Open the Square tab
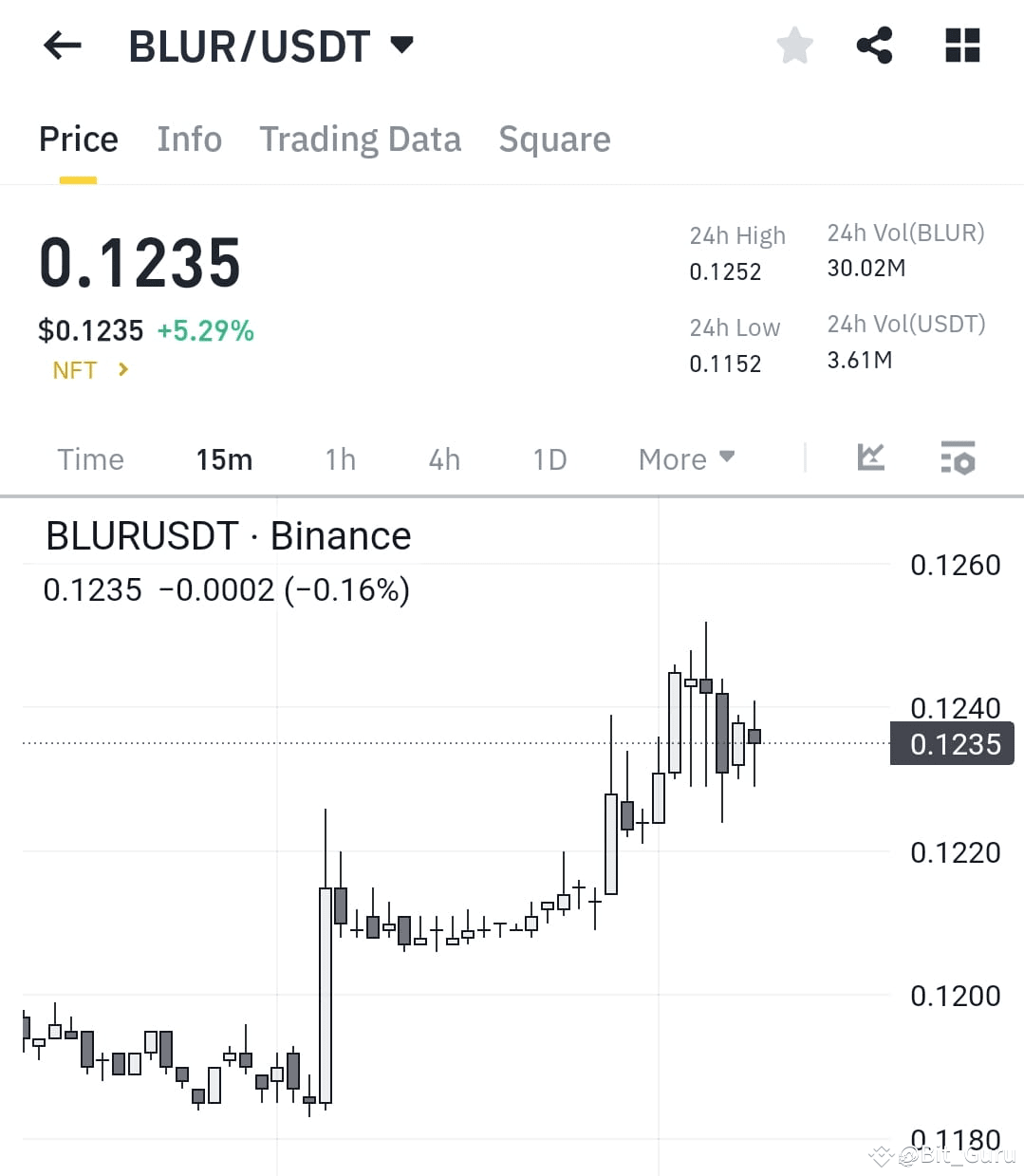 point(554,139)
